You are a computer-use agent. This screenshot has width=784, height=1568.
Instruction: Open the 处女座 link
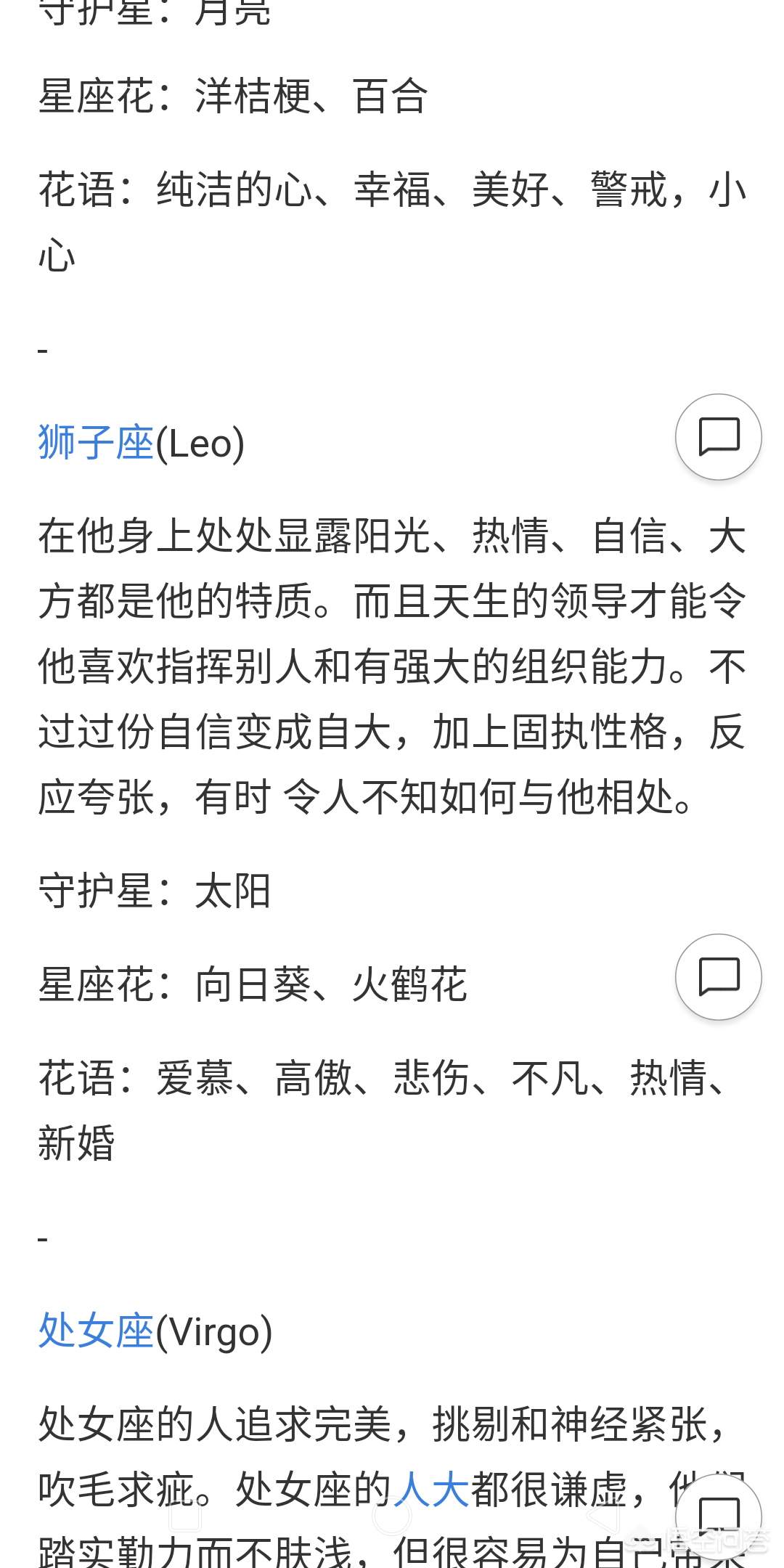96,1331
